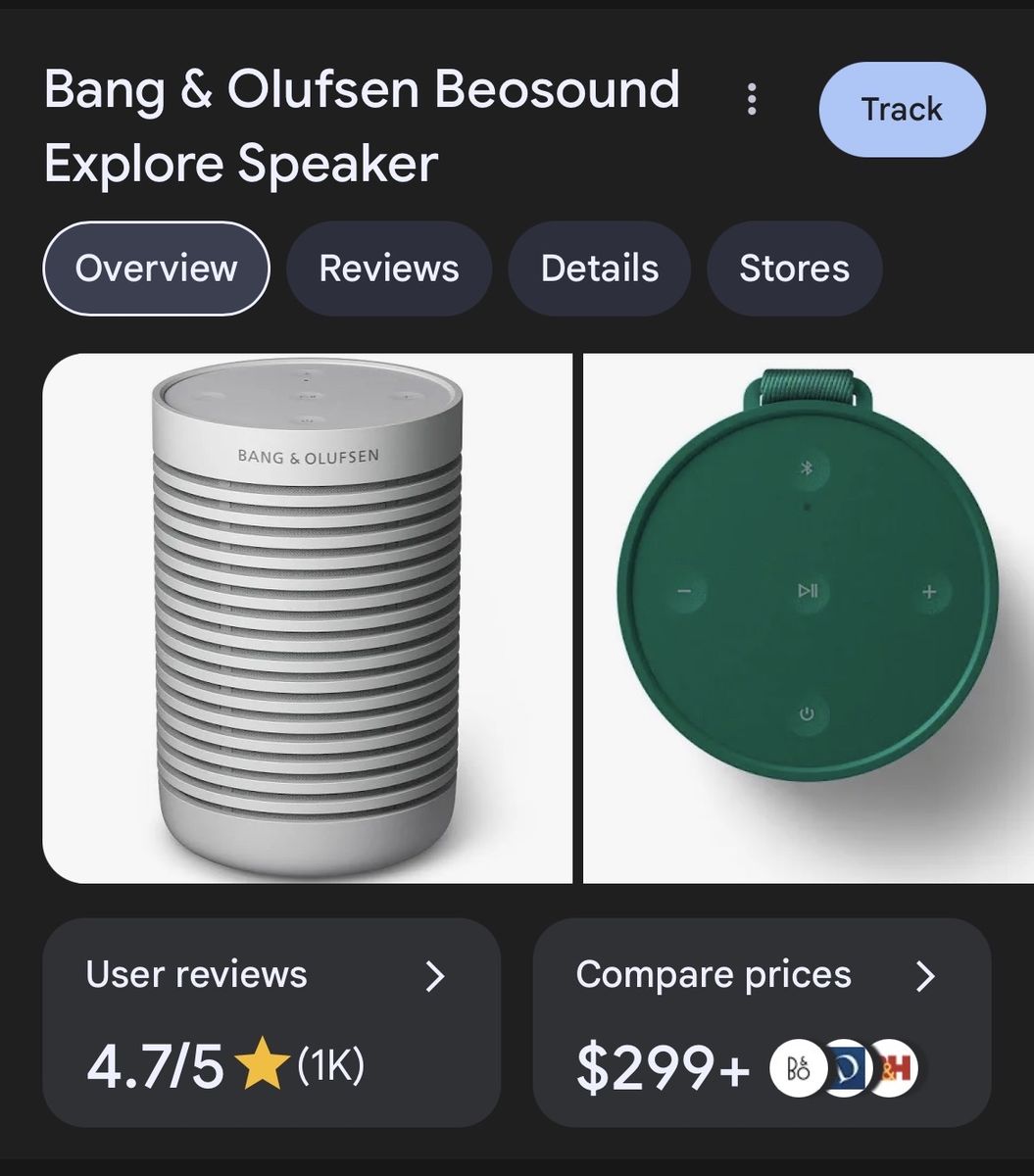View the green speaker top image
Viewport: 1034px width, 1176px height.
[808, 618]
